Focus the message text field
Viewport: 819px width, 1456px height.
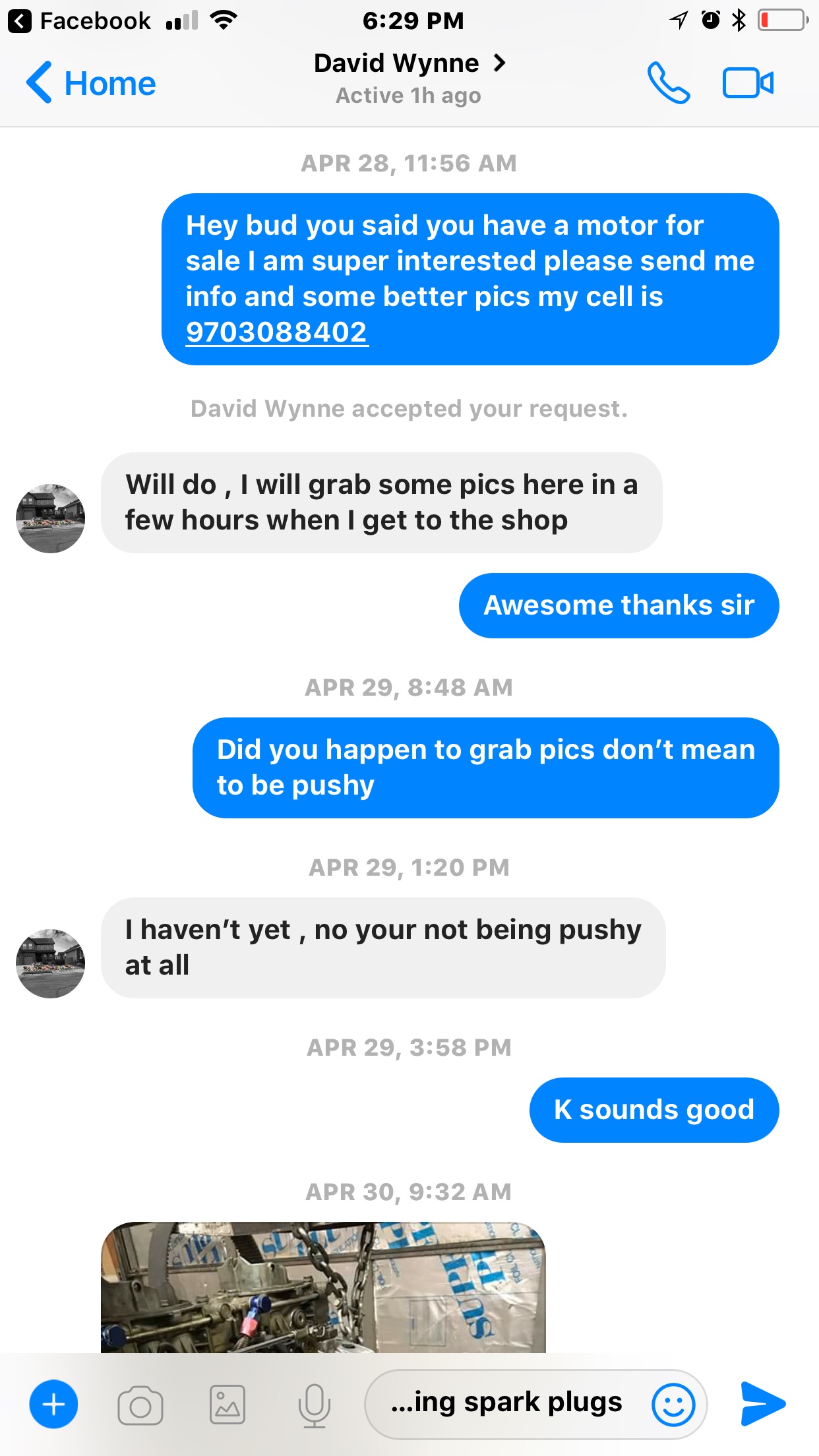point(506,1403)
